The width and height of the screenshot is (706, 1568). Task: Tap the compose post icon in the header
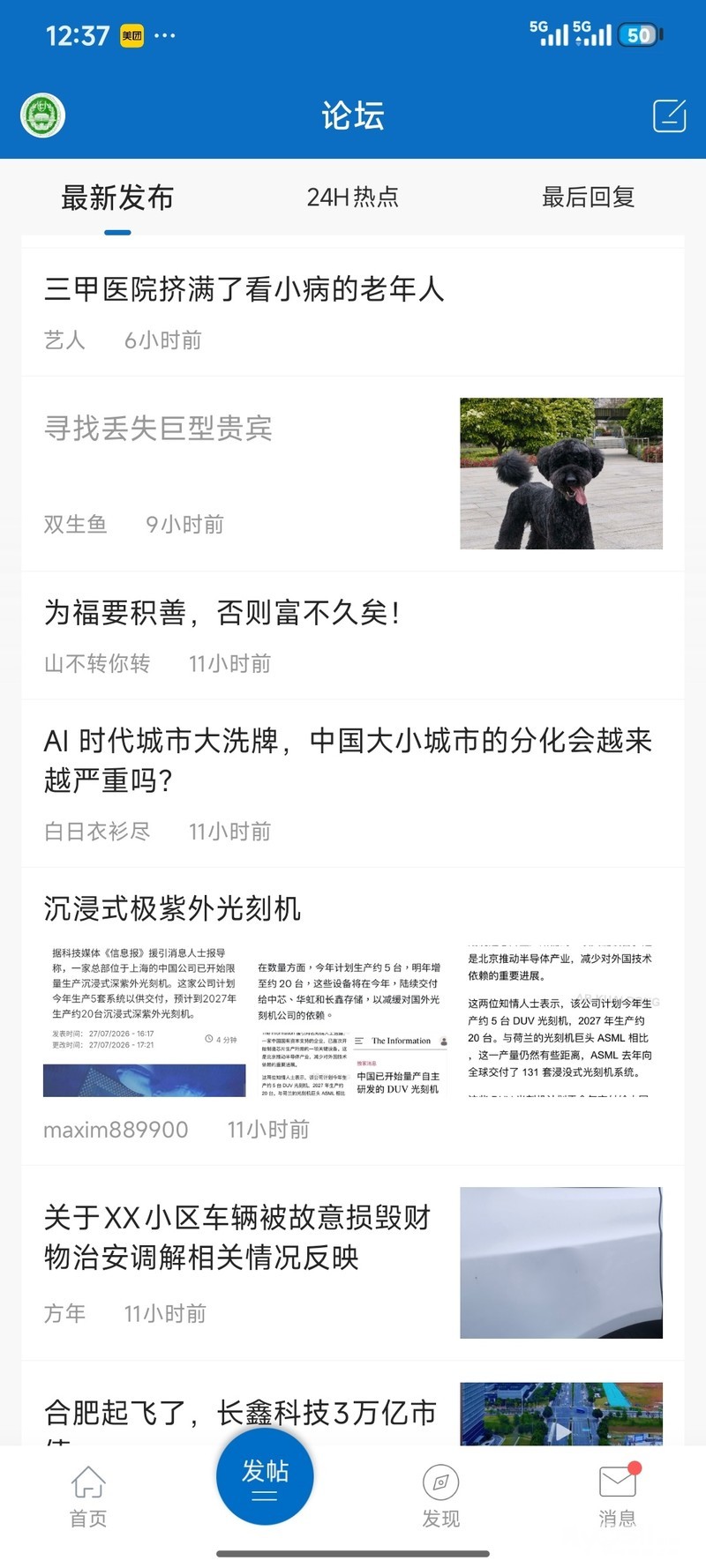[x=669, y=116]
